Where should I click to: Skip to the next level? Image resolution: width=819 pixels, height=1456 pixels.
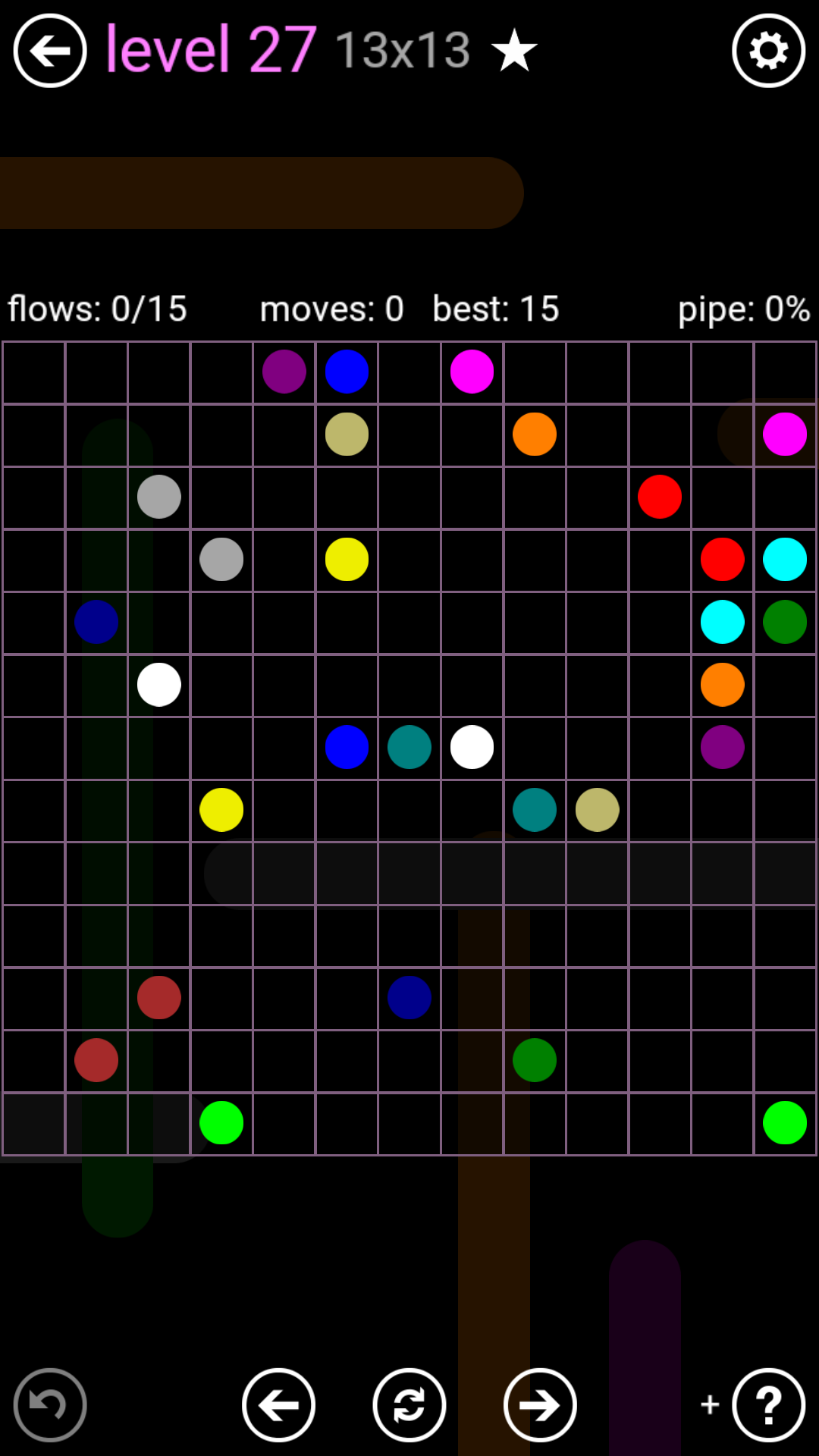(540, 1404)
